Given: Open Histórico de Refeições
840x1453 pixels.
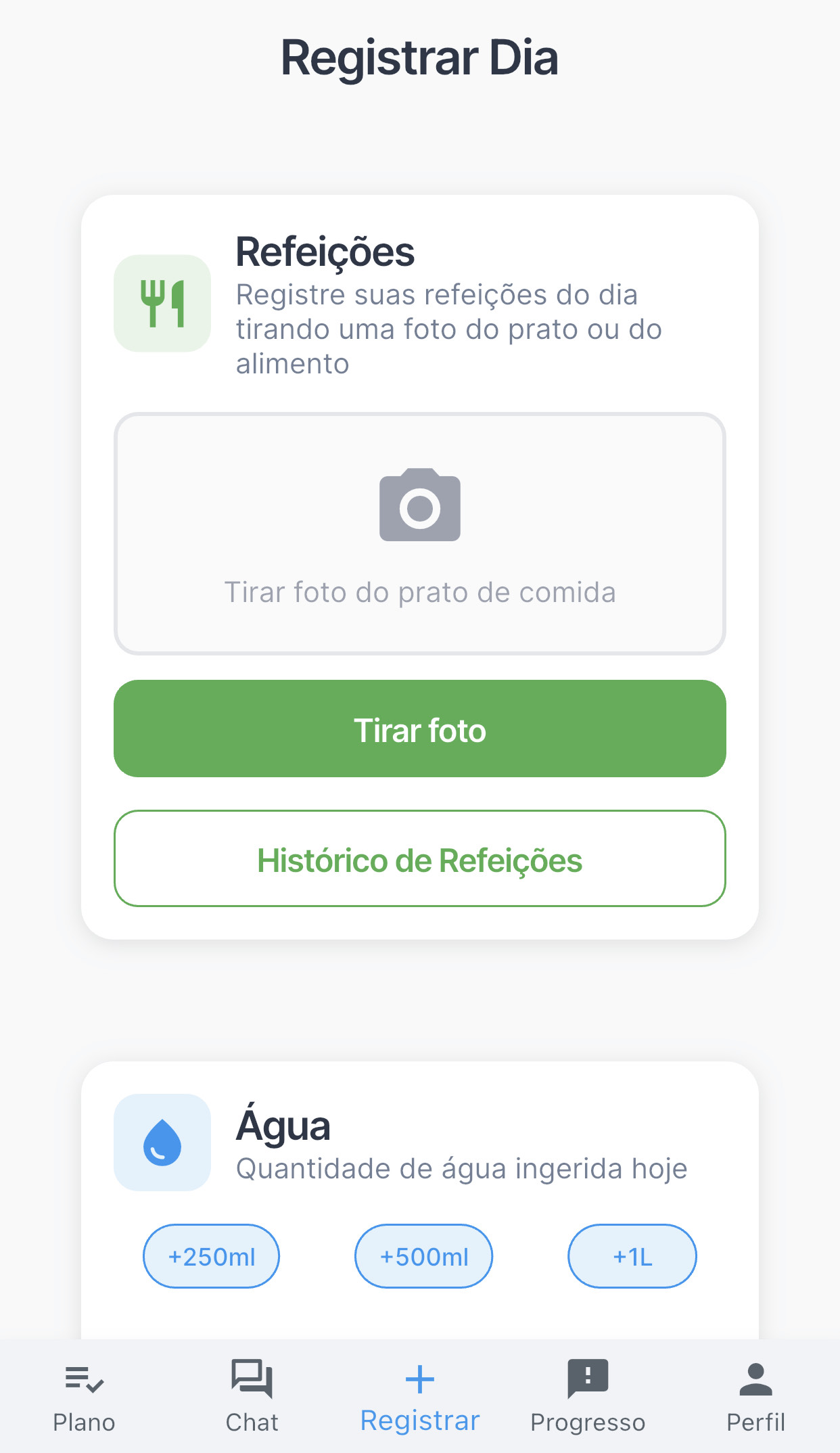Looking at the screenshot, I should (x=419, y=859).
